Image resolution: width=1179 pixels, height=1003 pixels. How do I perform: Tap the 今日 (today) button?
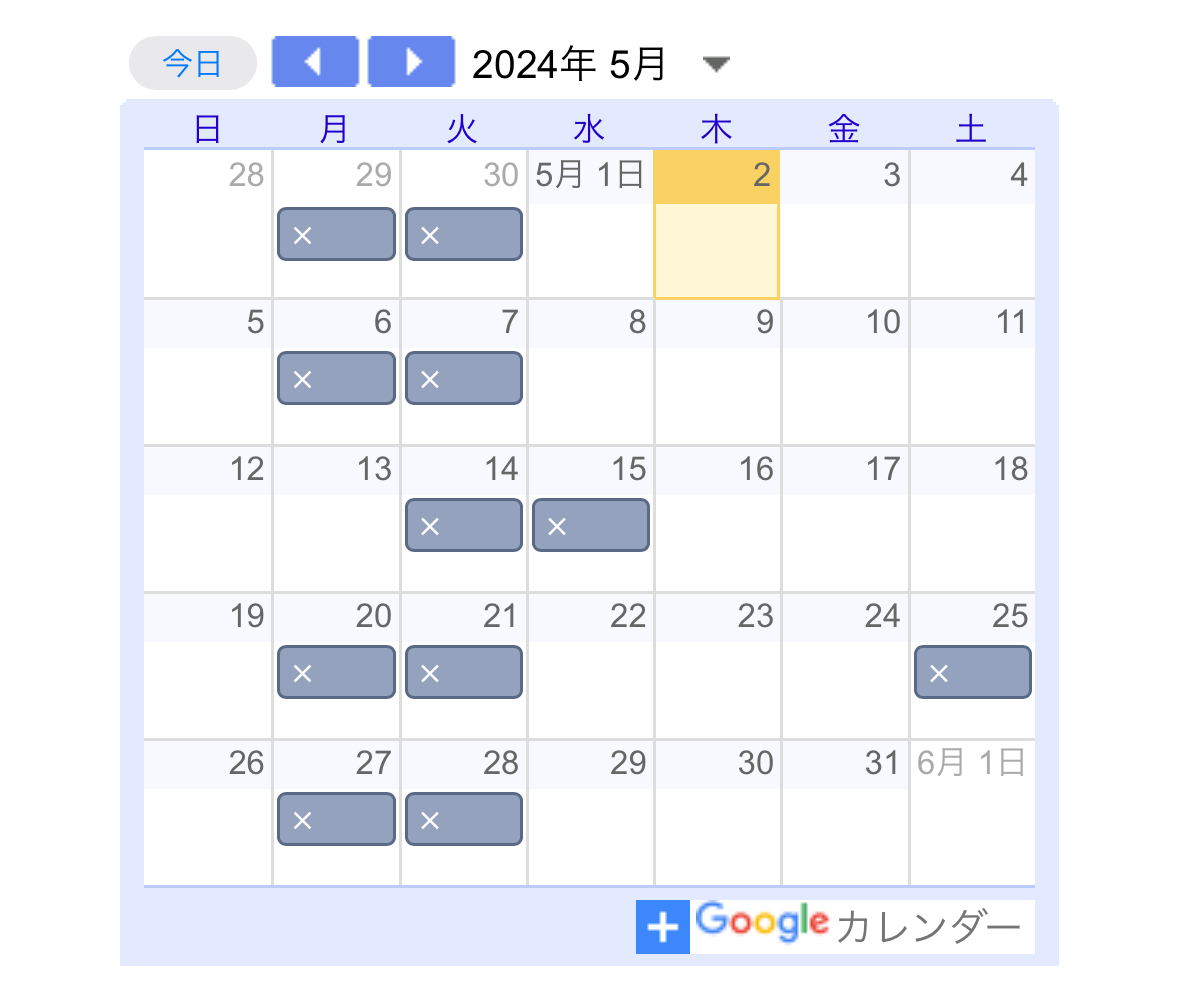point(192,63)
